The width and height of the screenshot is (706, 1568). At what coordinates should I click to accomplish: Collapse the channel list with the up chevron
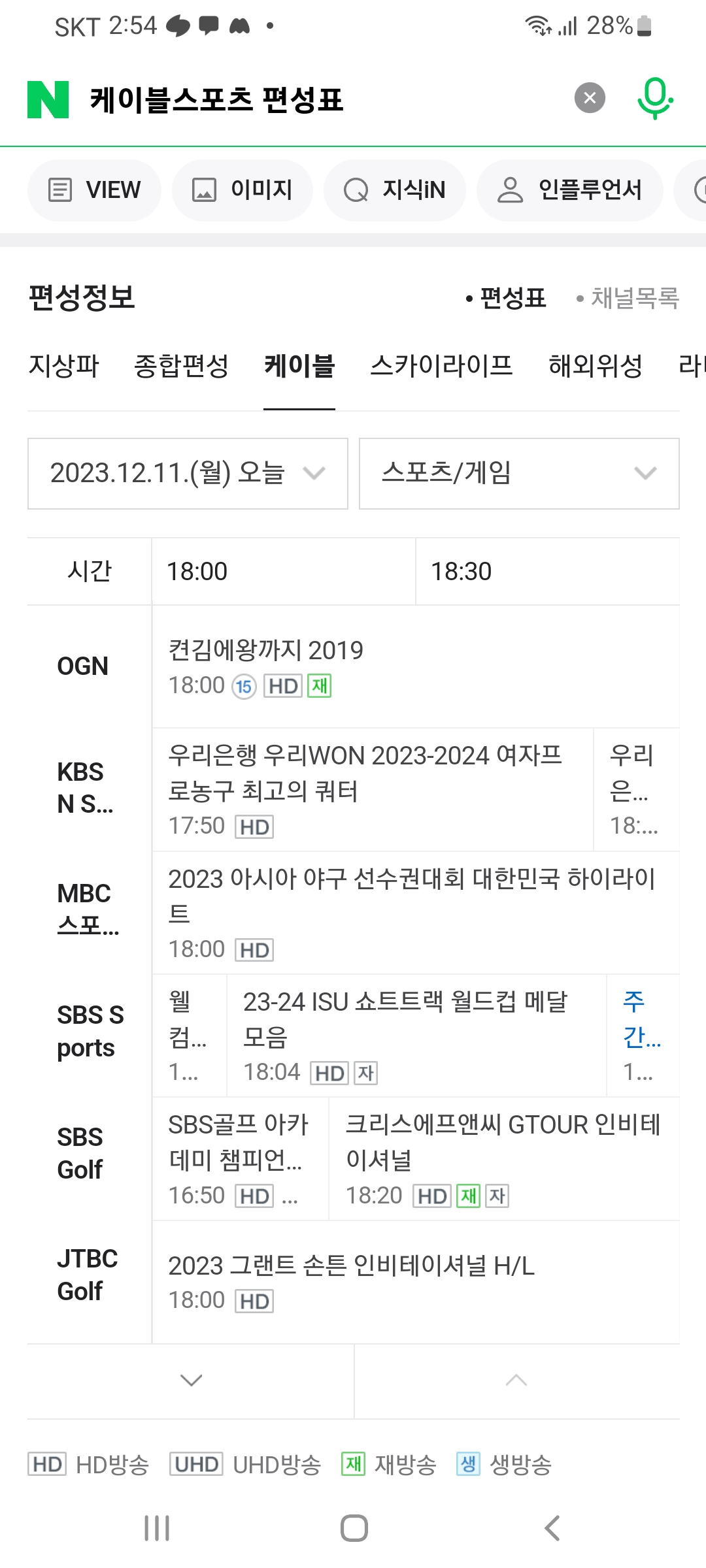[516, 1380]
